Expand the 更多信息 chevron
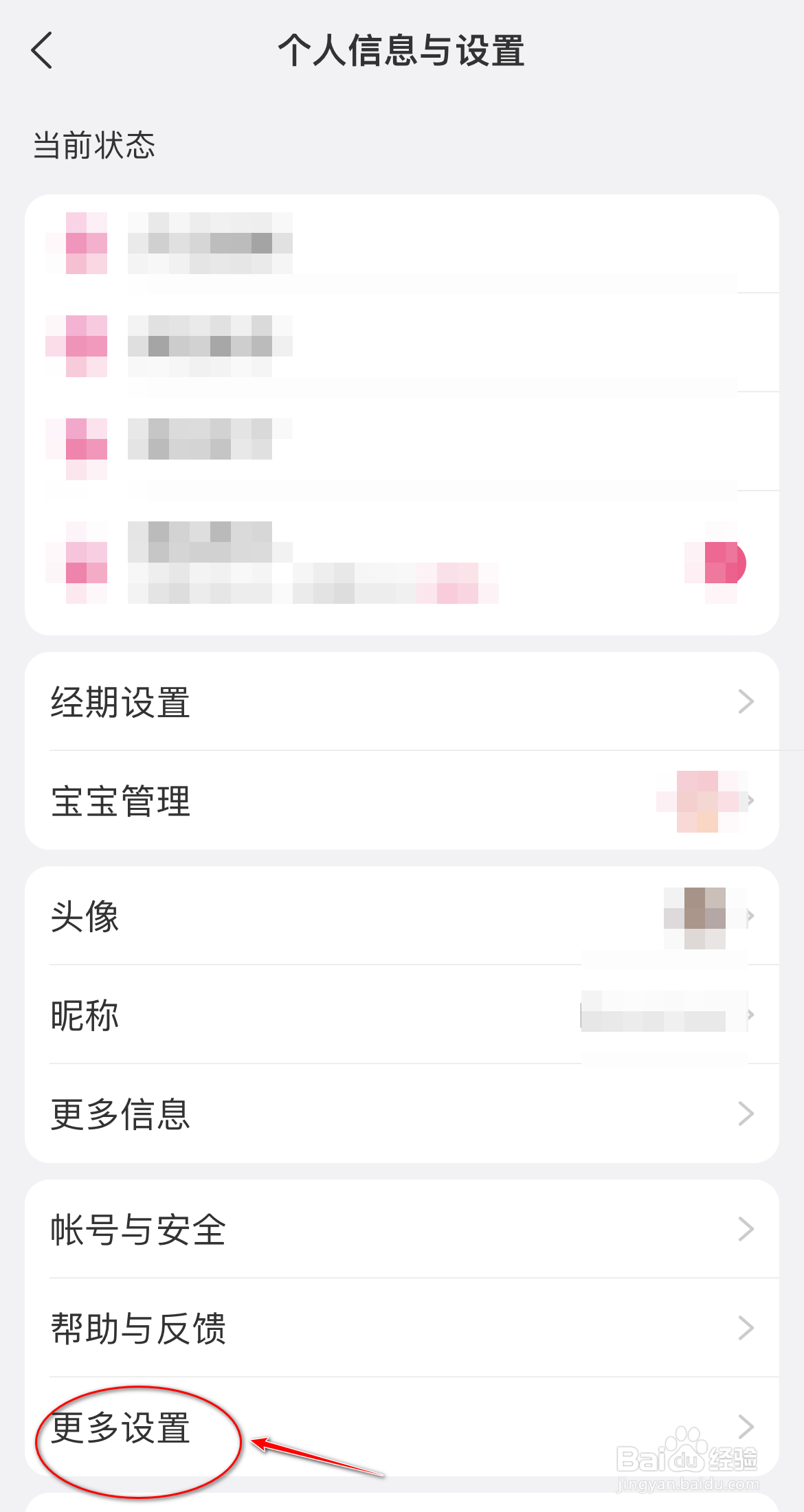 [x=747, y=1113]
